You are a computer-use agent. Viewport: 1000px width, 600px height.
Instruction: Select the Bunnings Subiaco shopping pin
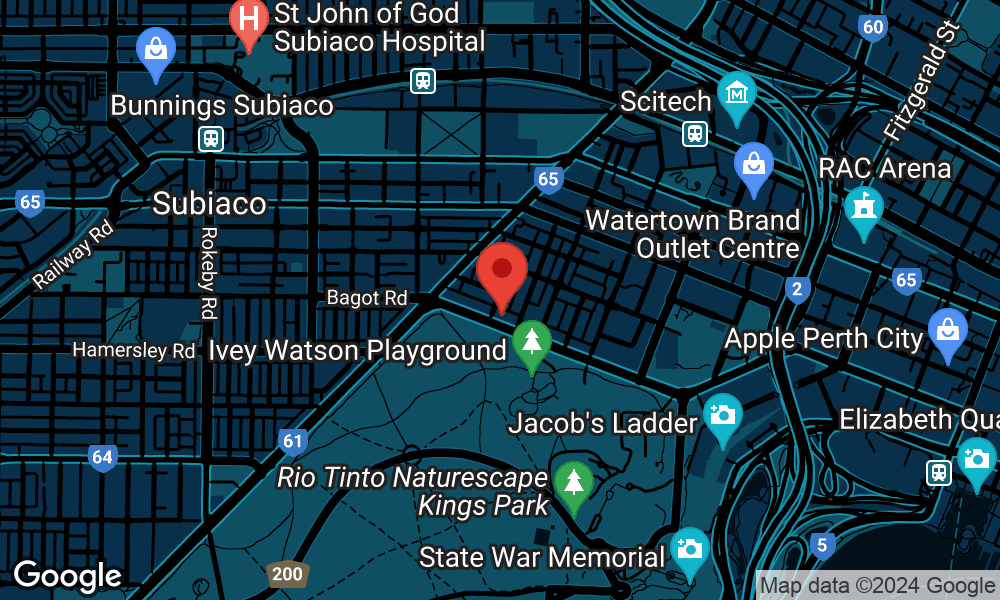click(157, 50)
